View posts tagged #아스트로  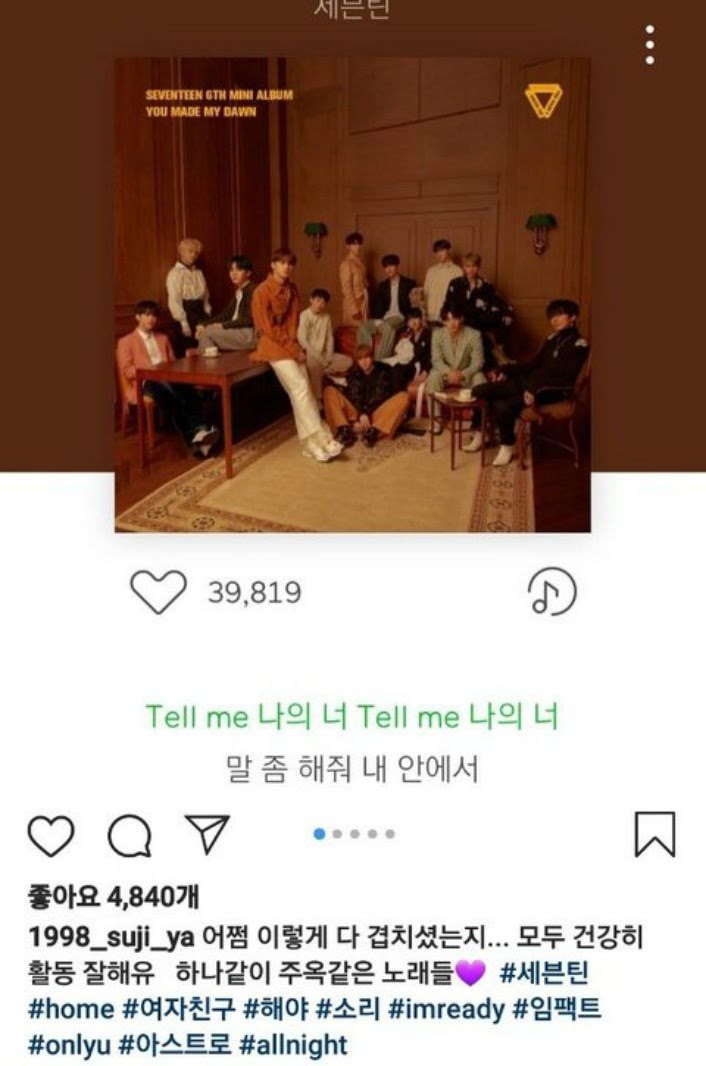[x=174, y=1045]
